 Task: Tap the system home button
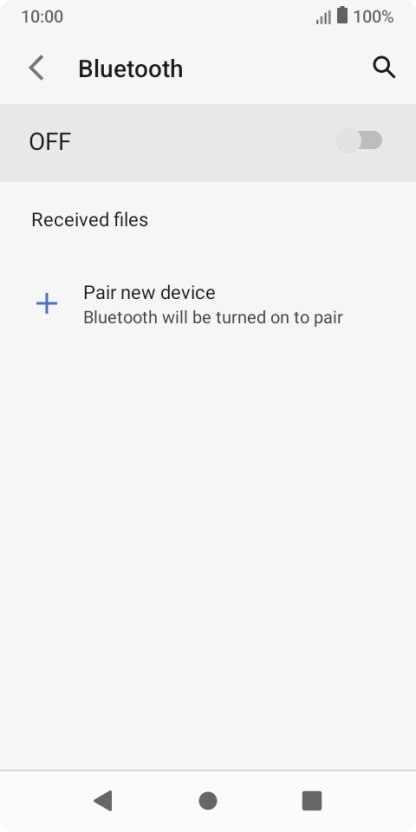click(x=208, y=801)
